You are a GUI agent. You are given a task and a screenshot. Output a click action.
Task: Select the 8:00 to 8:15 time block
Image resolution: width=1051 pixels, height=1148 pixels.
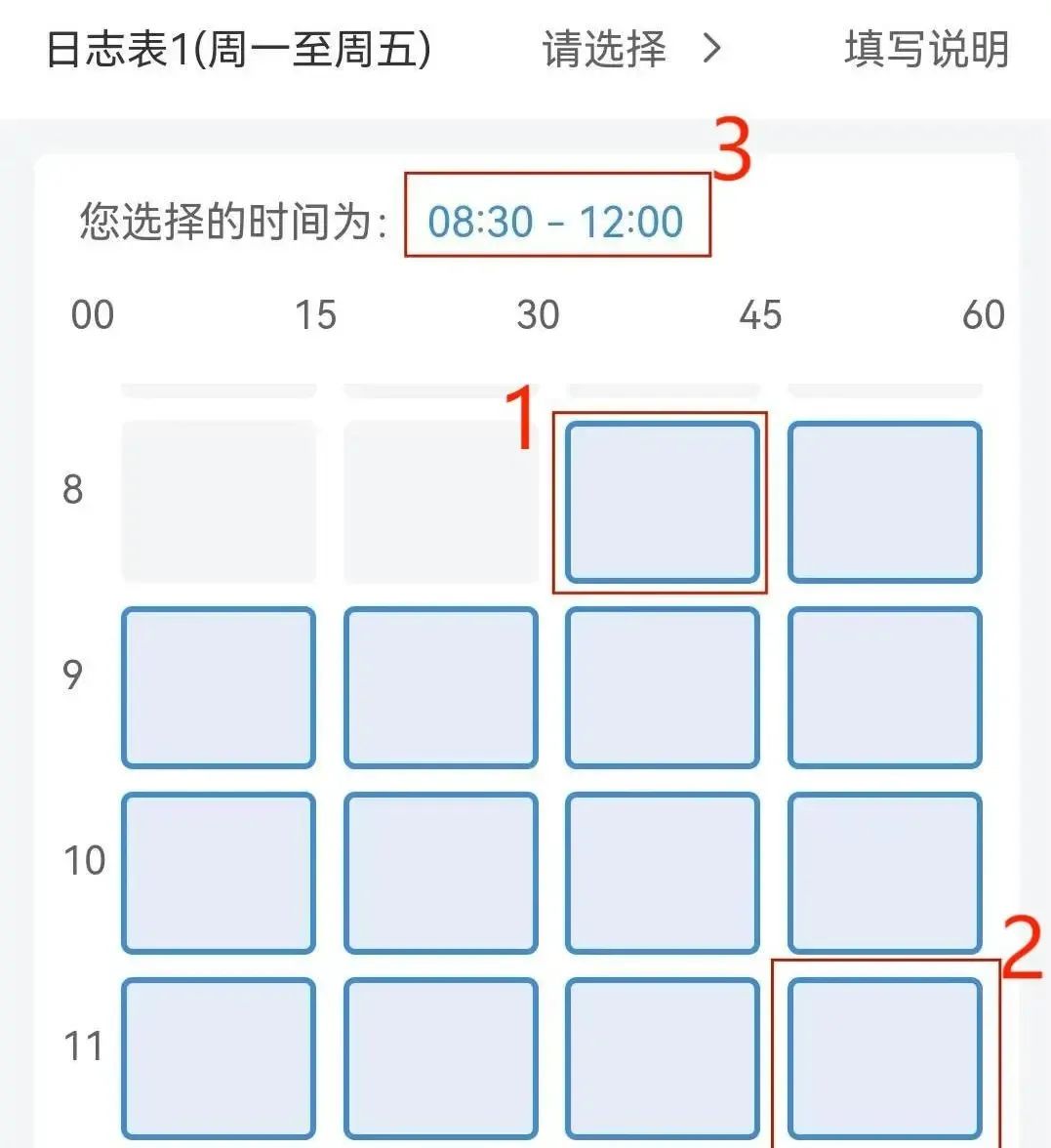click(219, 502)
